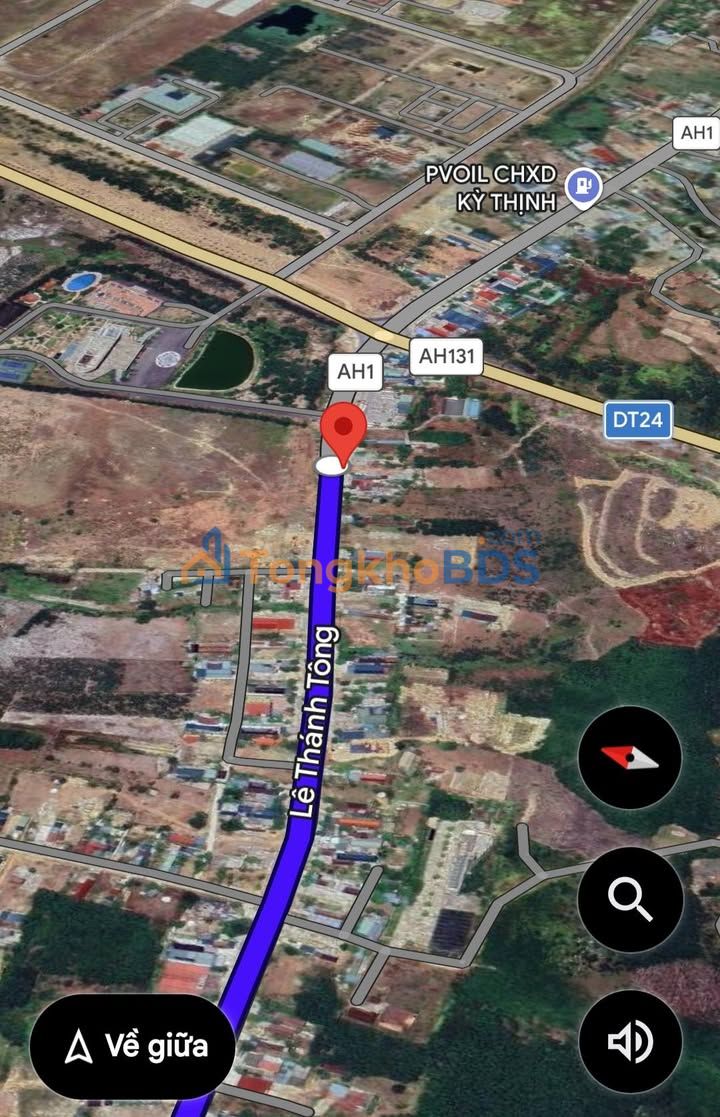The image size is (720, 1117).
Task: Toggle the voice guidance sound
Action: click(x=630, y=1042)
